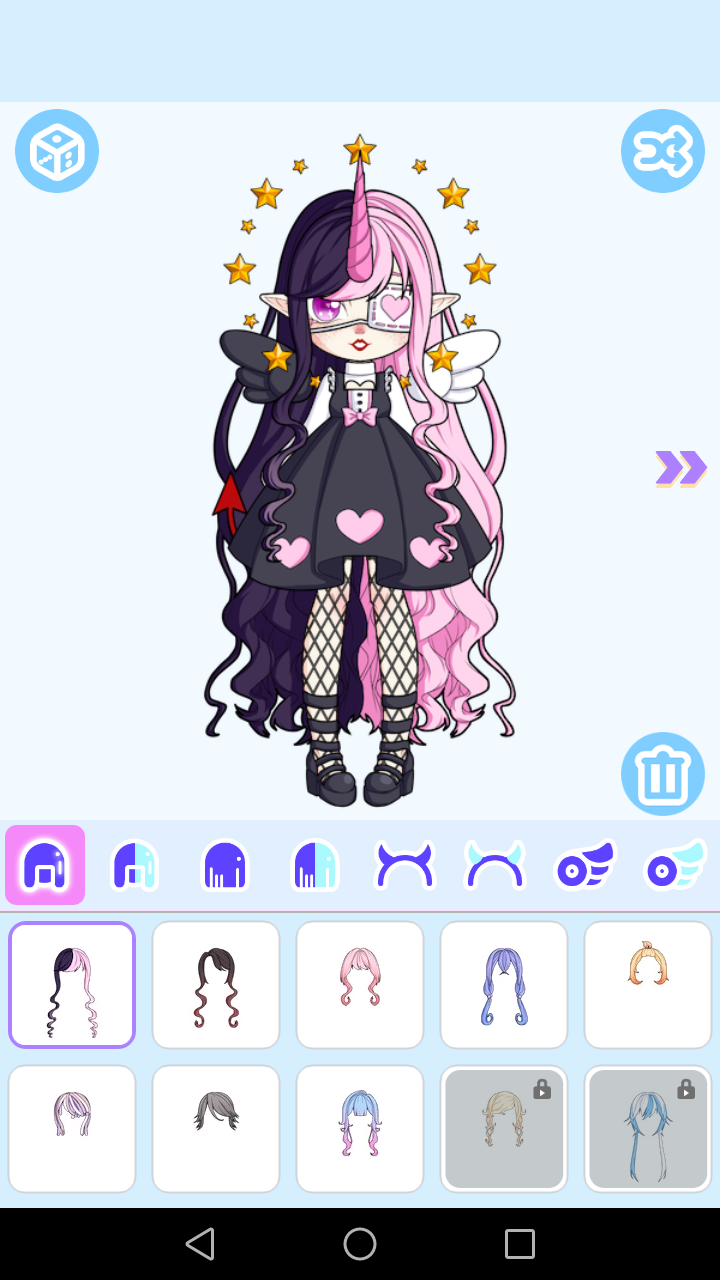Open the purple horns category tab
Image resolution: width=720 pixels, height=1280 pixels.
pyautogui.click(x=405, y=865)
